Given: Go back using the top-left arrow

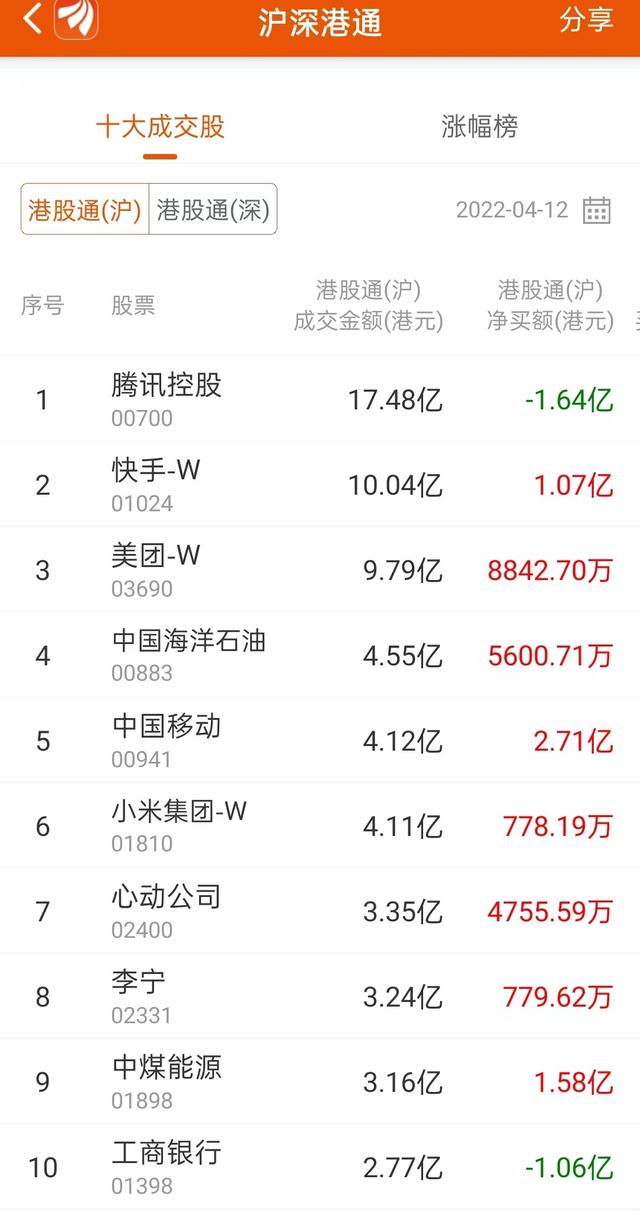Looking at the screenshot, I should click(x=32, y=18).
